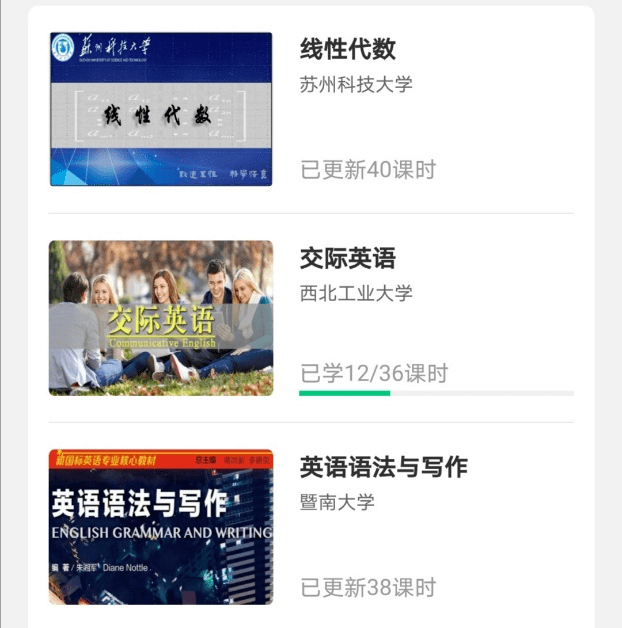Open the 线性代数 course

[x=348, y=49]
